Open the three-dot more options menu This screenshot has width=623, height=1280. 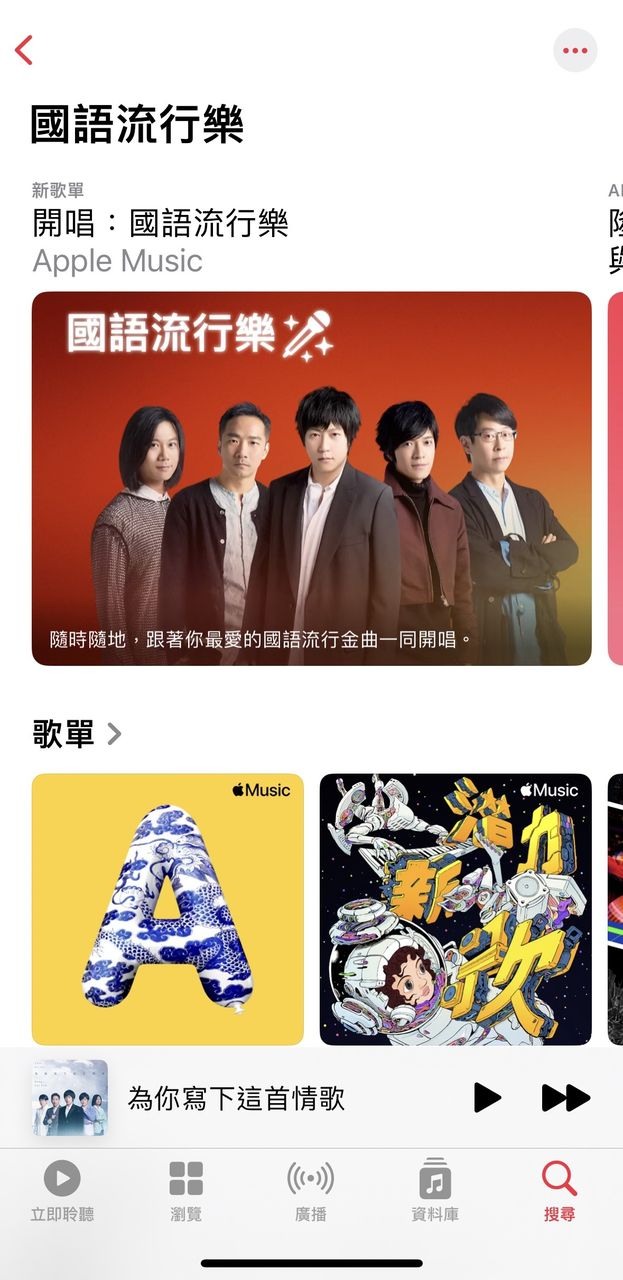(x=575, y=50)
